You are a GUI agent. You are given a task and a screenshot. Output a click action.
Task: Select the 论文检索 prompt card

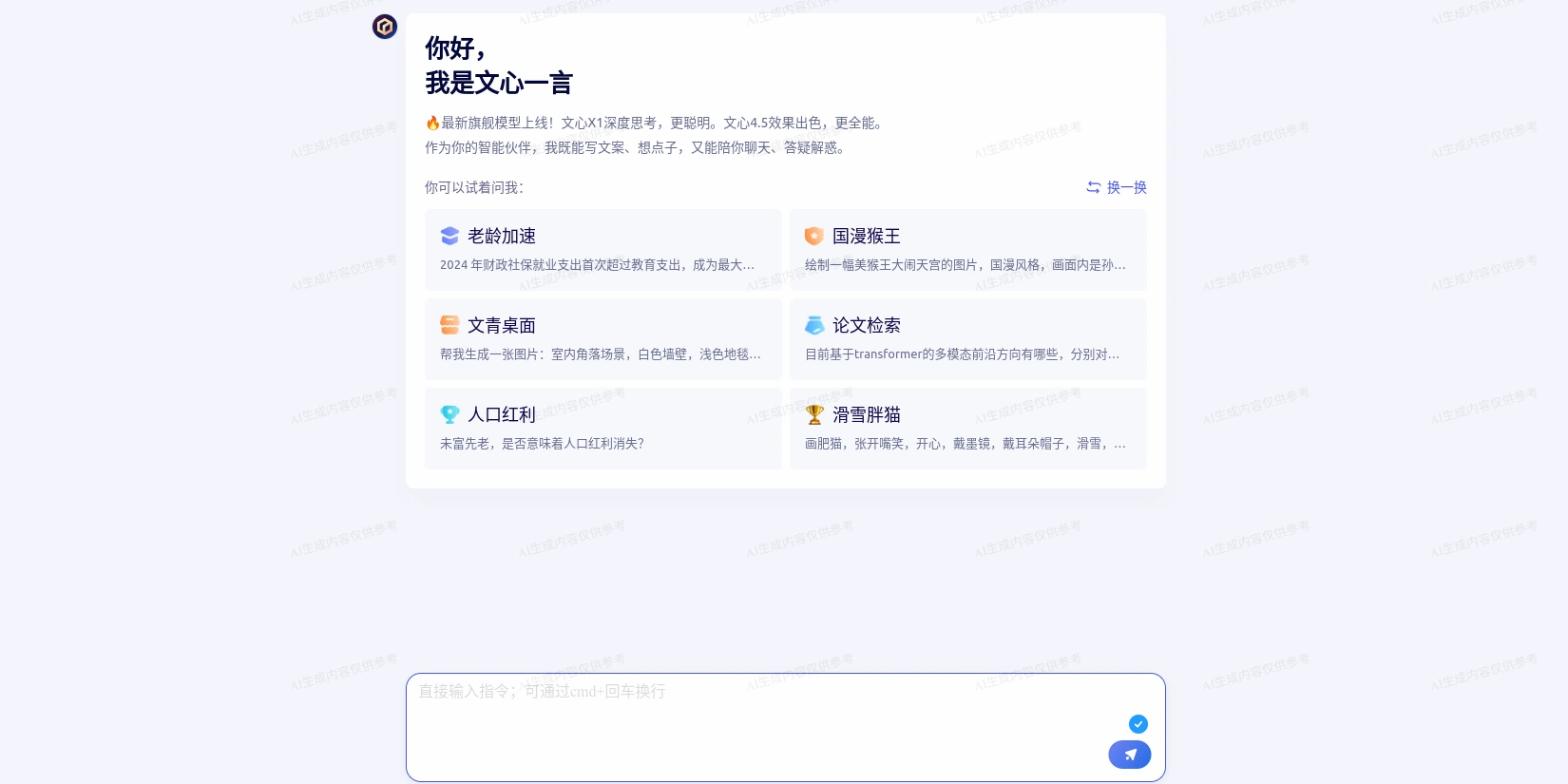(967, 338)
